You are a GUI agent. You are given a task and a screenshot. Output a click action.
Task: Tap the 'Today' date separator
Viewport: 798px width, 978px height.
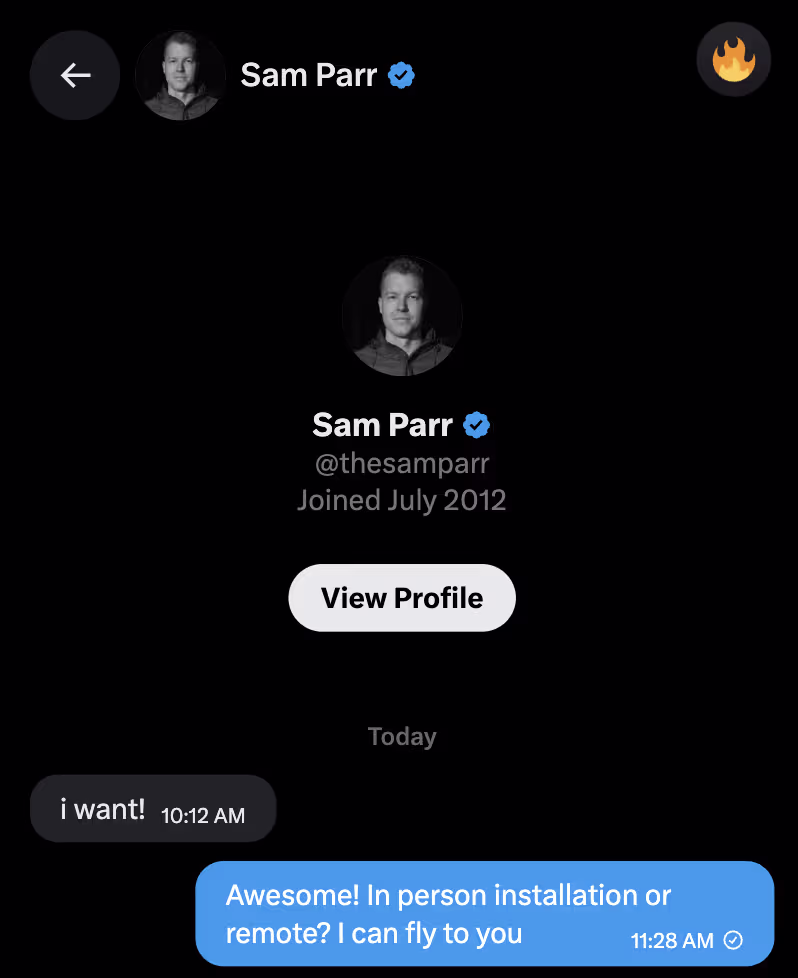(402, 736)
